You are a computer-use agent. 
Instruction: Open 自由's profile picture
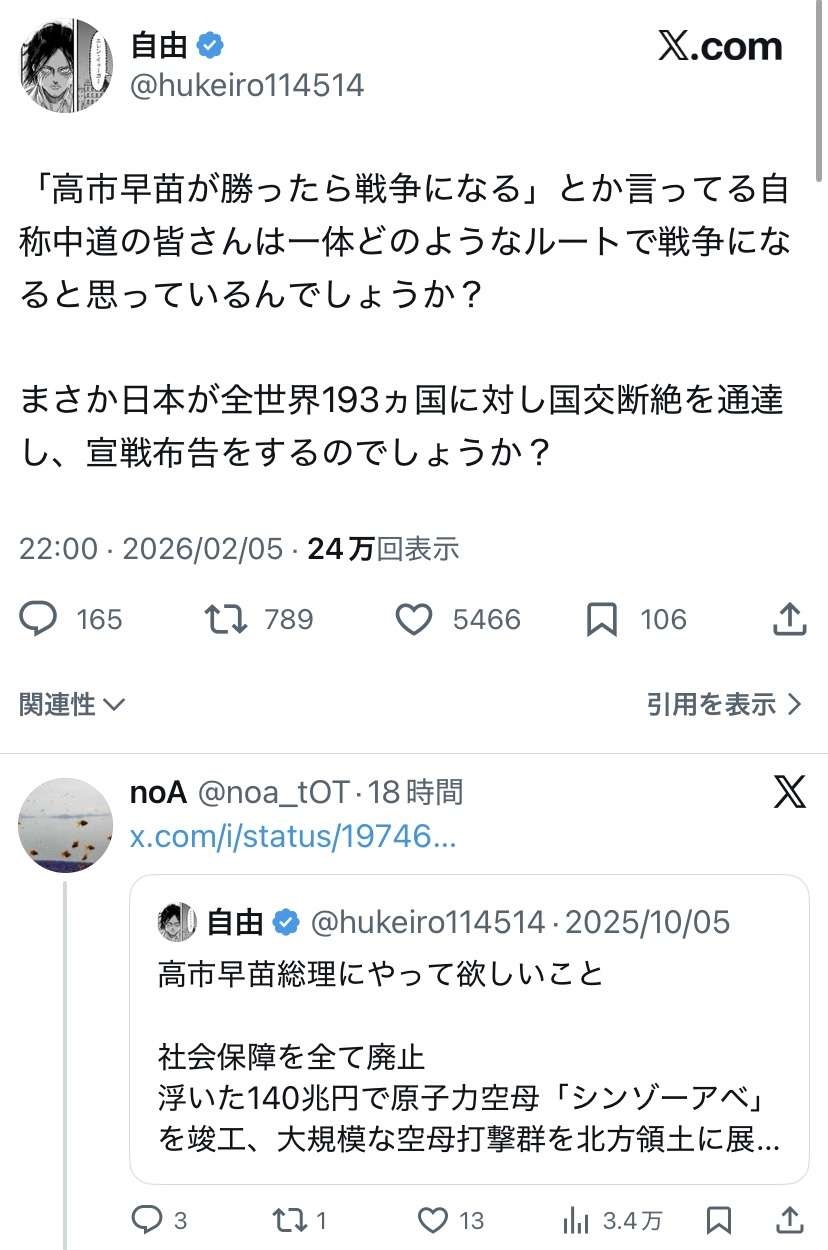66,66
